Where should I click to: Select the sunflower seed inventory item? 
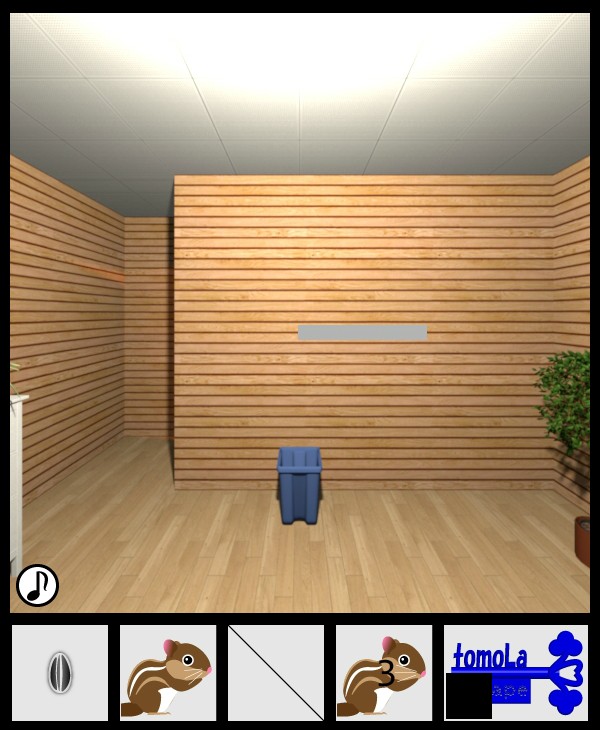[60, 673]
